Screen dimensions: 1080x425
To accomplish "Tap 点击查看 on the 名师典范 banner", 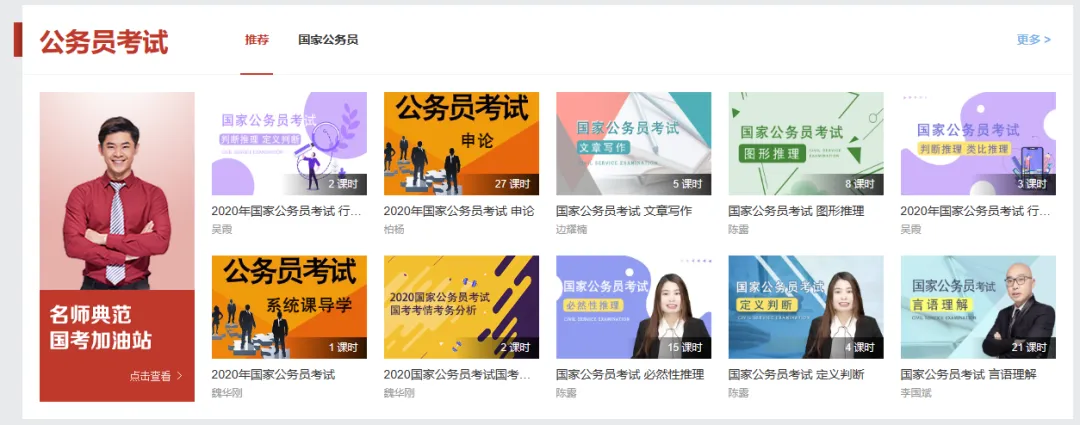I will point(155,377).
